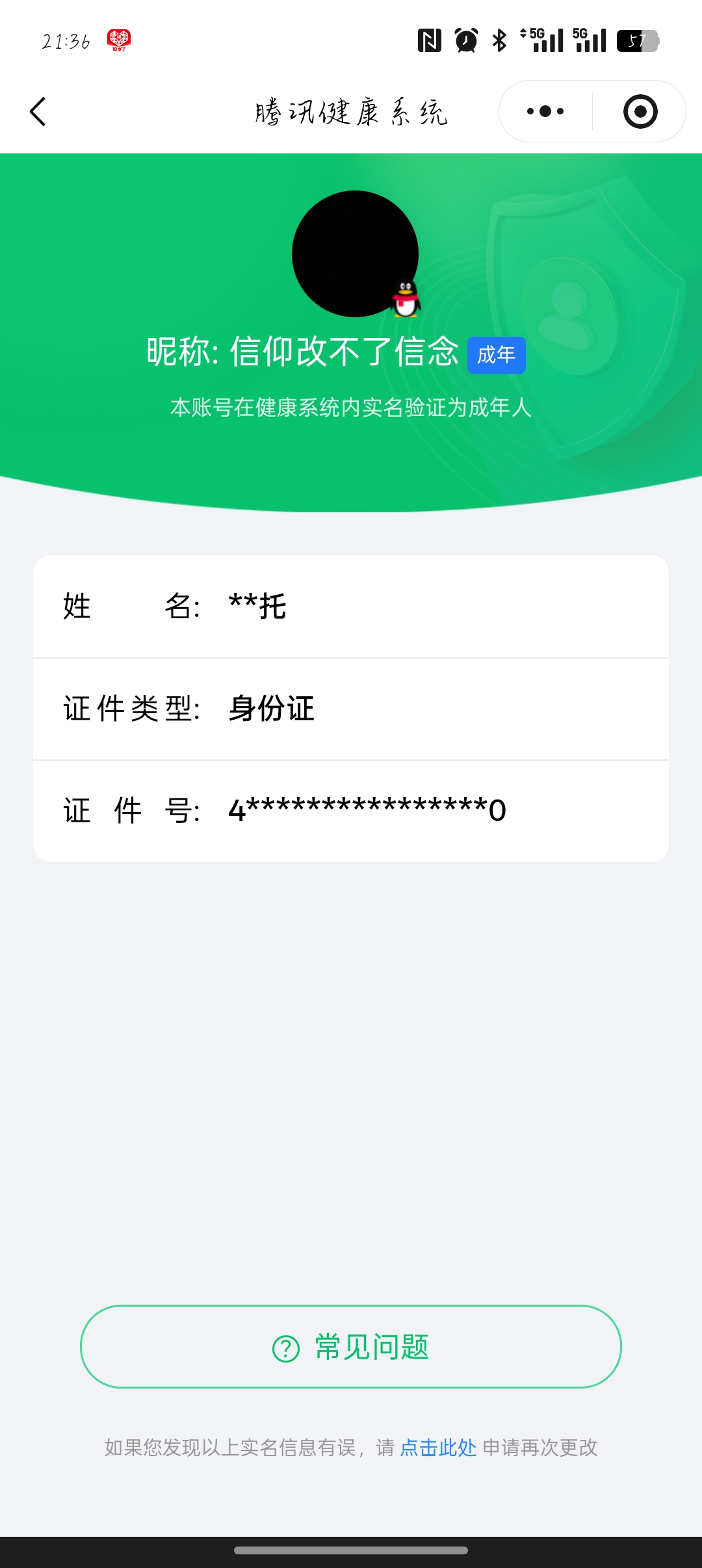Open the mini program three-dot menu
Viewport: 702px width, 1568px height.
(x=545, y=111)
